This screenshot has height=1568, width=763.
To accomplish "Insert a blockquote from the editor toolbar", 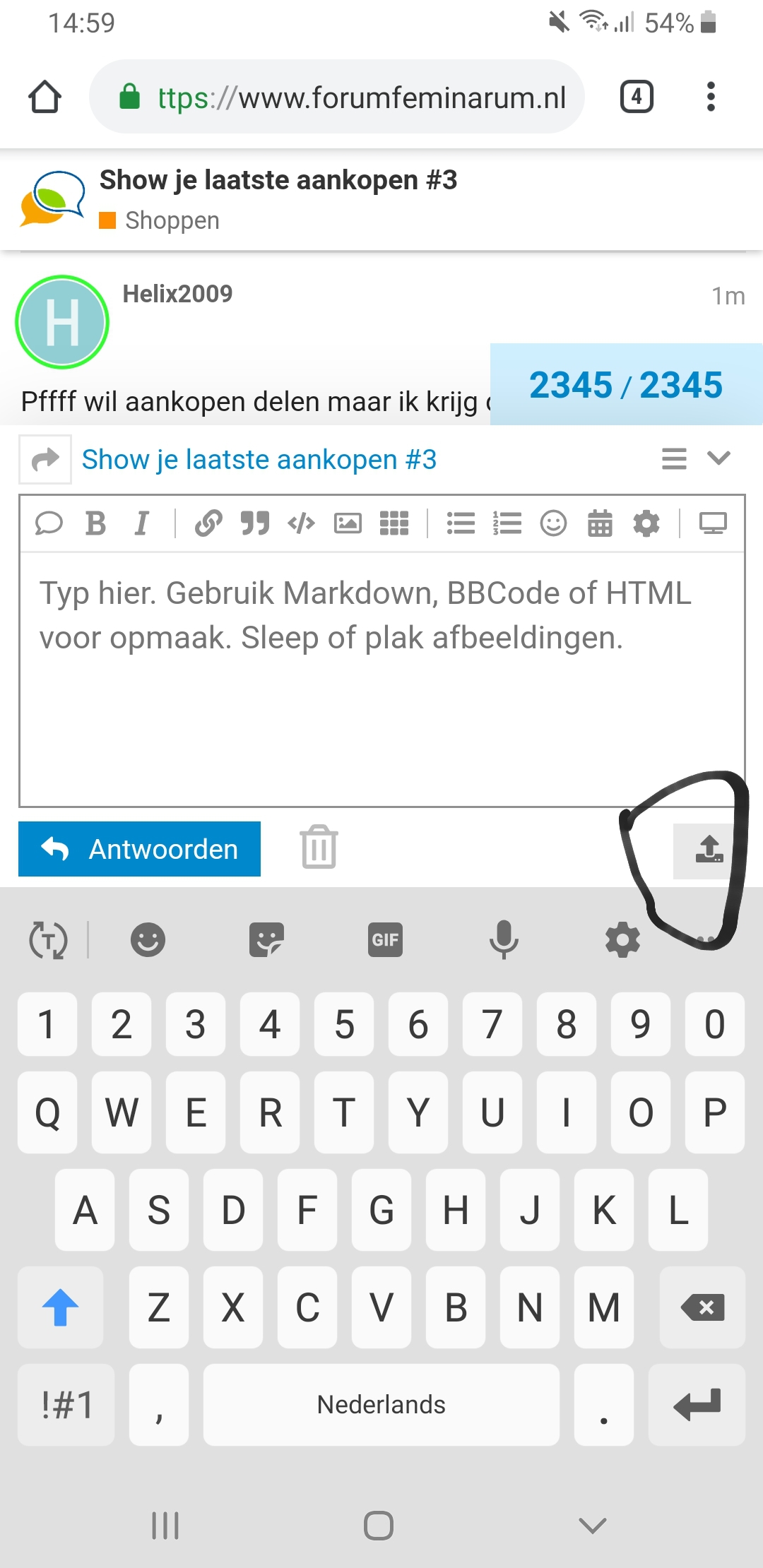I will (x=255, y=523).
